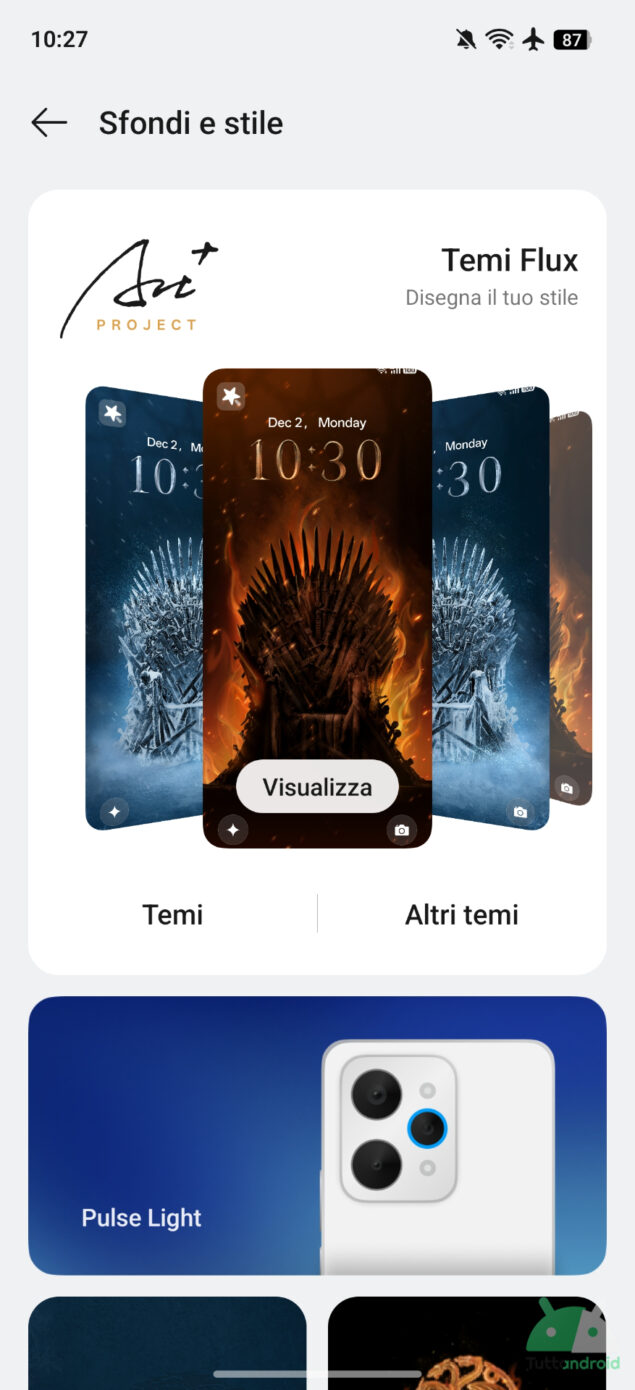Open the Pulse Light card

[x=317, y=1135]
